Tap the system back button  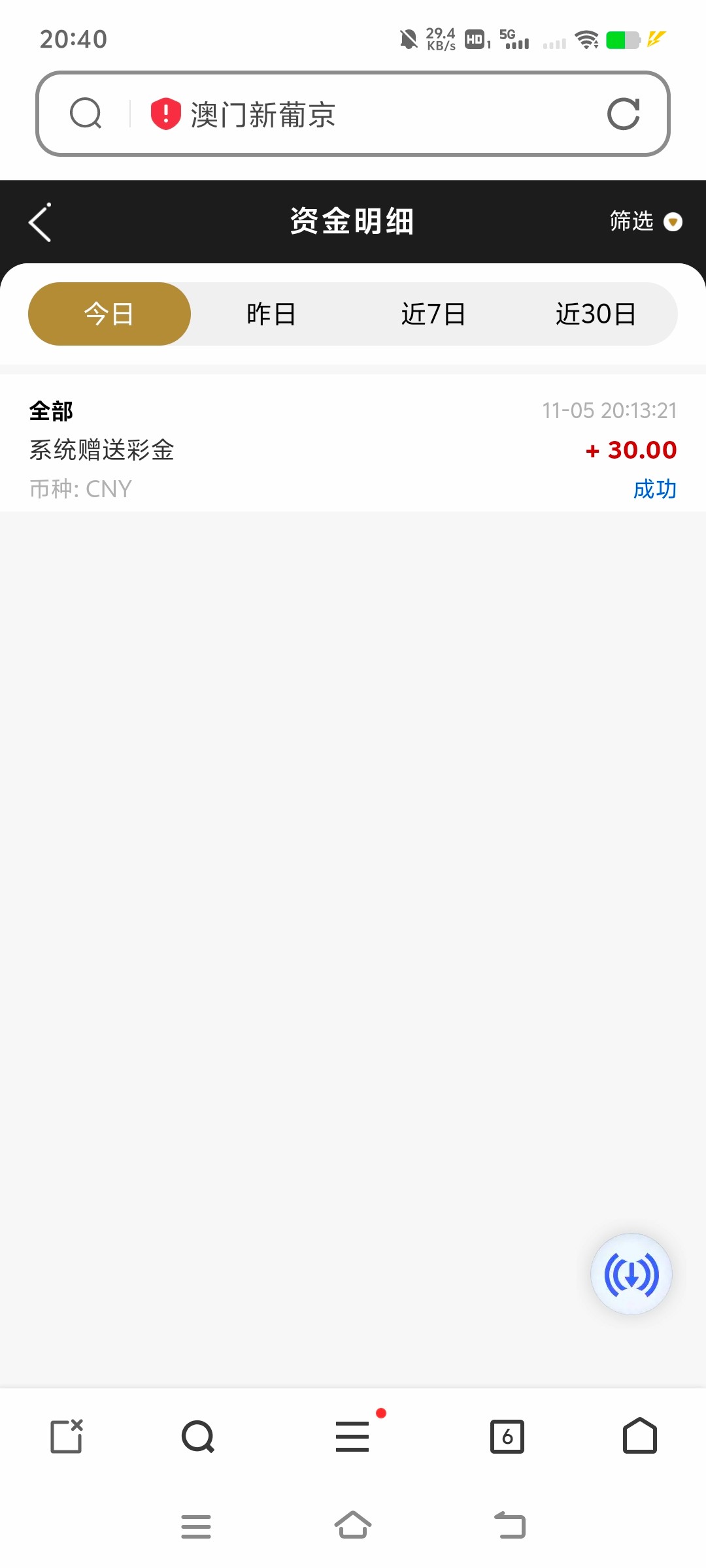click(x=510, y=1526)
